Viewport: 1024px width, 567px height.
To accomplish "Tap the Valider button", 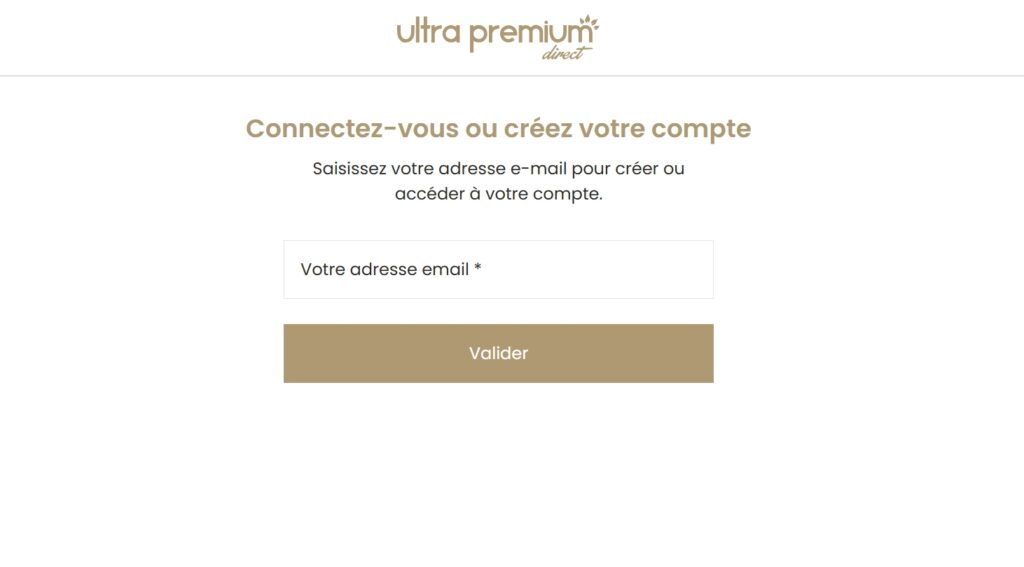I will pos(498,353).
